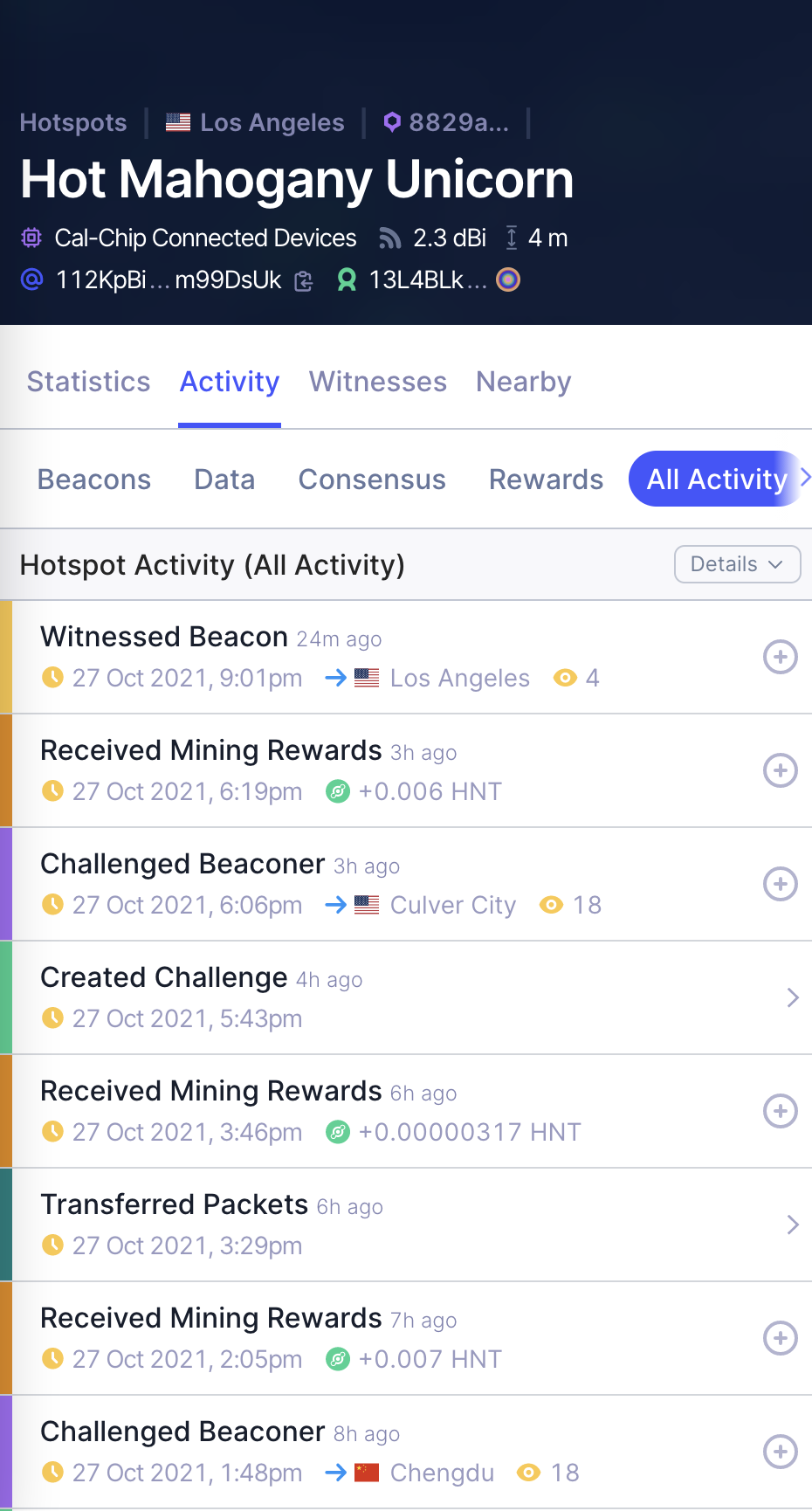Screen dimensions: 812x1511
Task: Filter activity by Data
Action: (224, 480)
